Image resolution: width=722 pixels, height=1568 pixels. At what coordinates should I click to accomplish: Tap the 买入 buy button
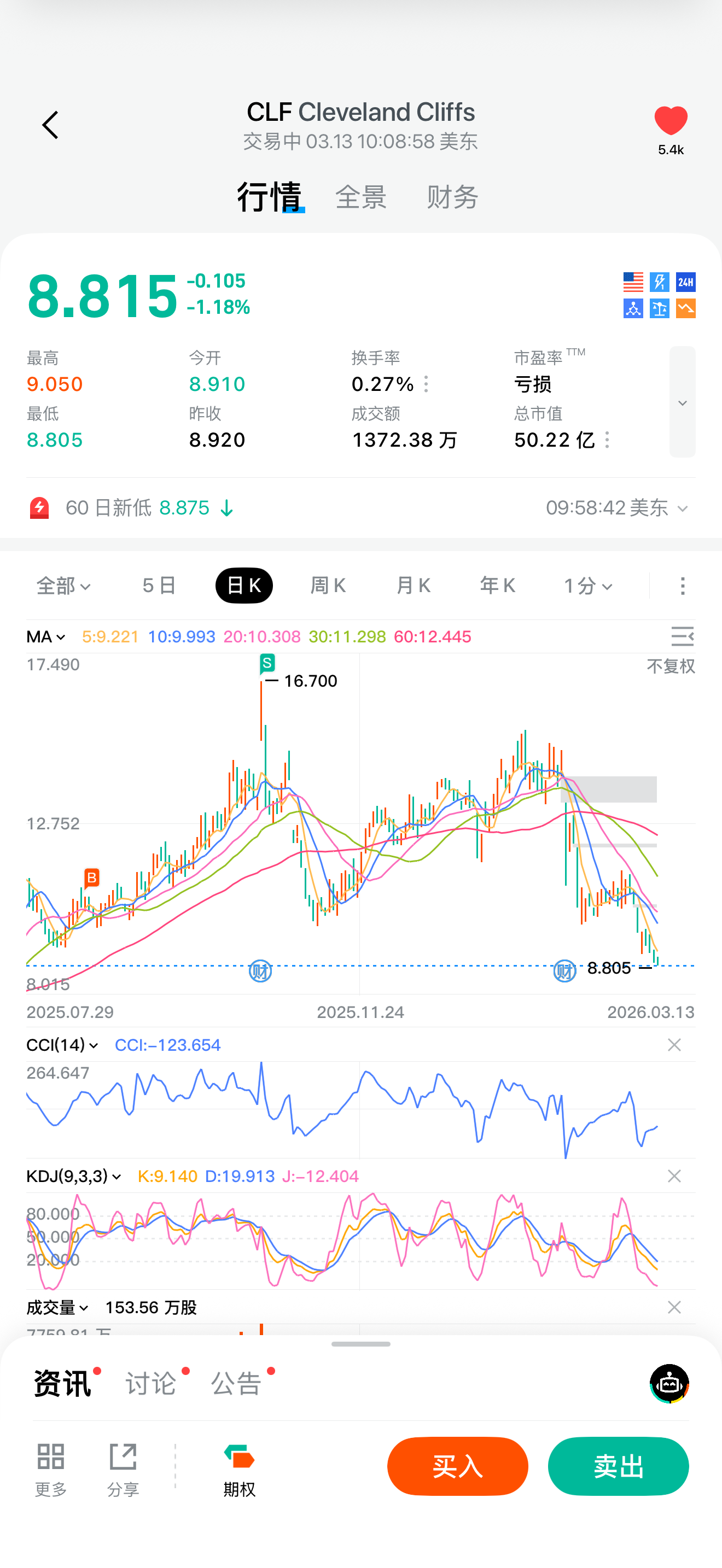457,1466
